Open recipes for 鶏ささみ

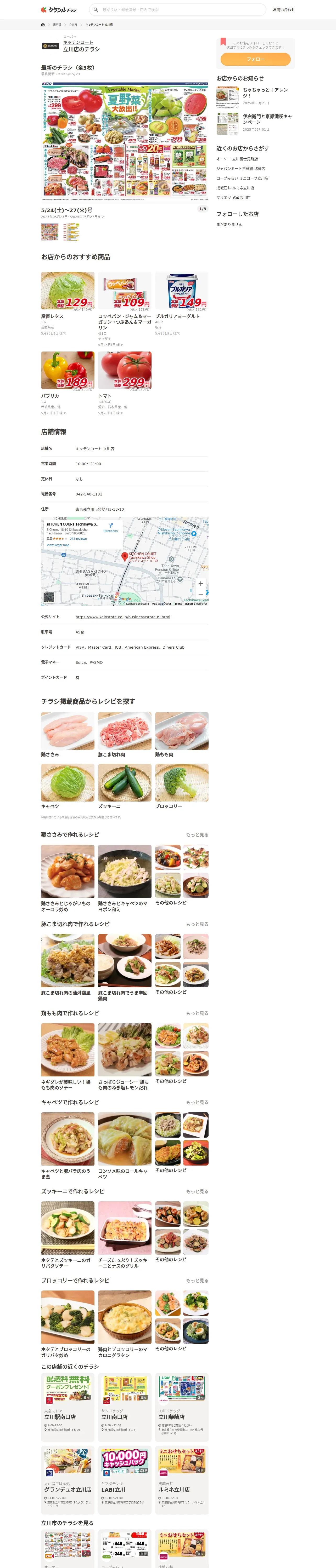pos(68,735)
